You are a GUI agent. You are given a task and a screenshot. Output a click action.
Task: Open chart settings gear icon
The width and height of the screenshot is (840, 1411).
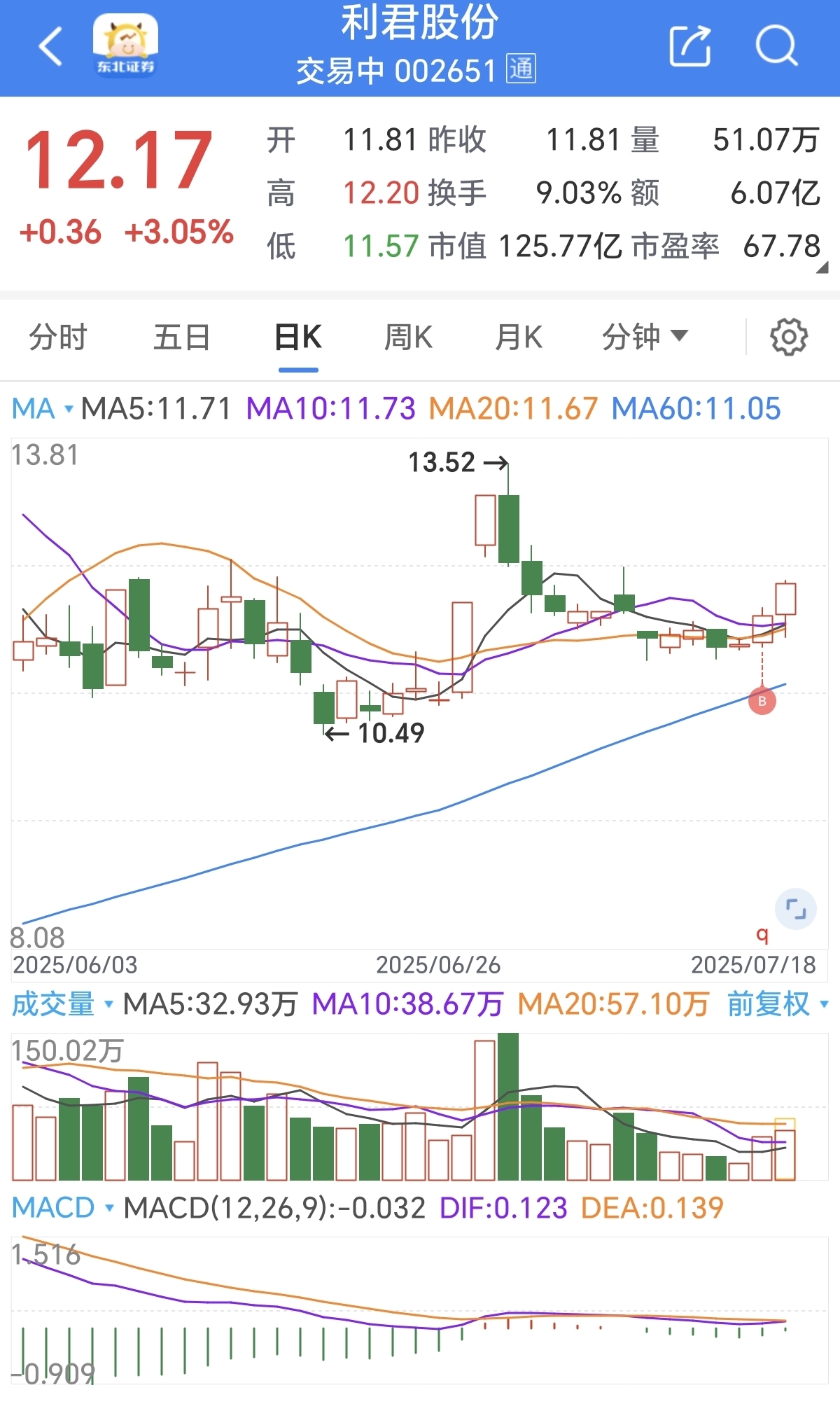click(789, 337)
